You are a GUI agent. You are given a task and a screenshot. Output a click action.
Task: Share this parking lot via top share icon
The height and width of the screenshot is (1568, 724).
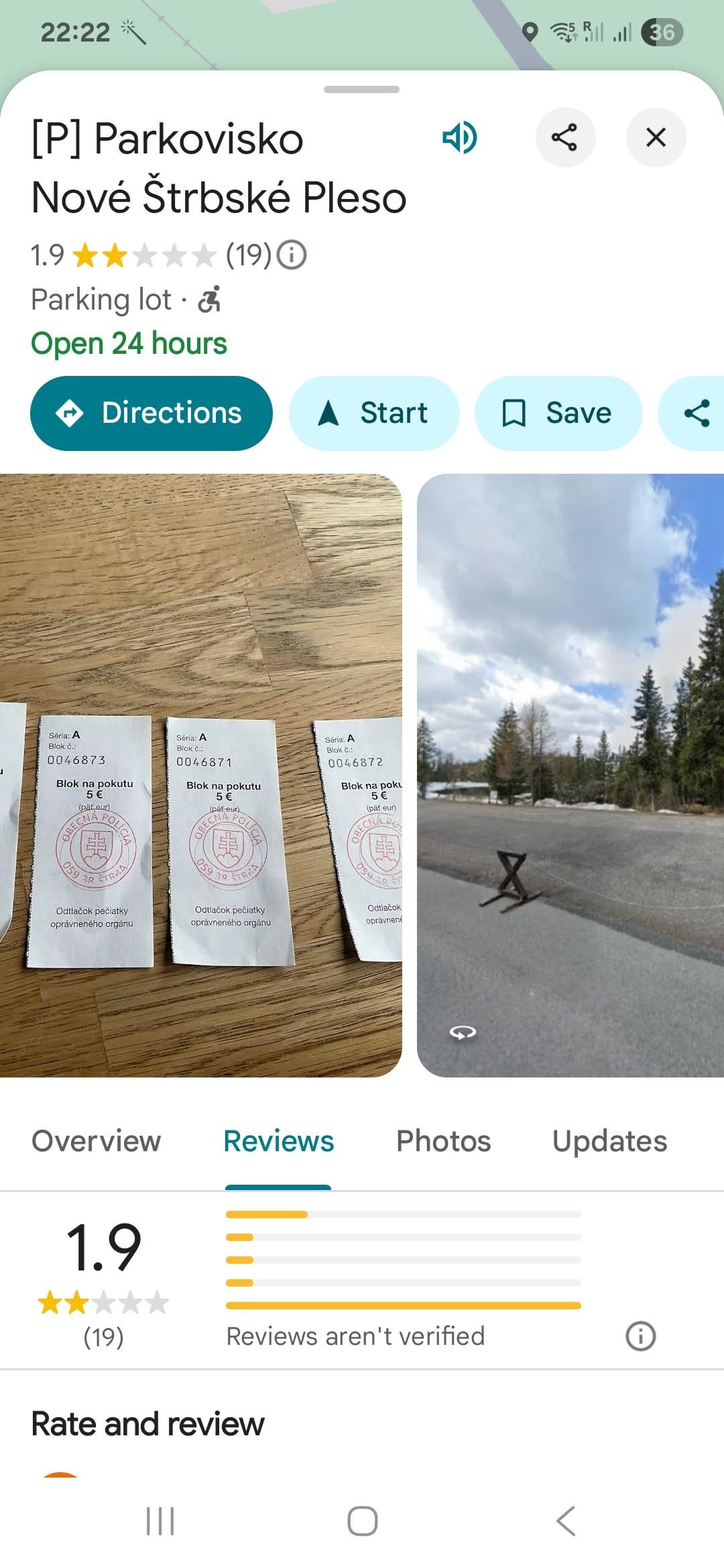point(564,137)
